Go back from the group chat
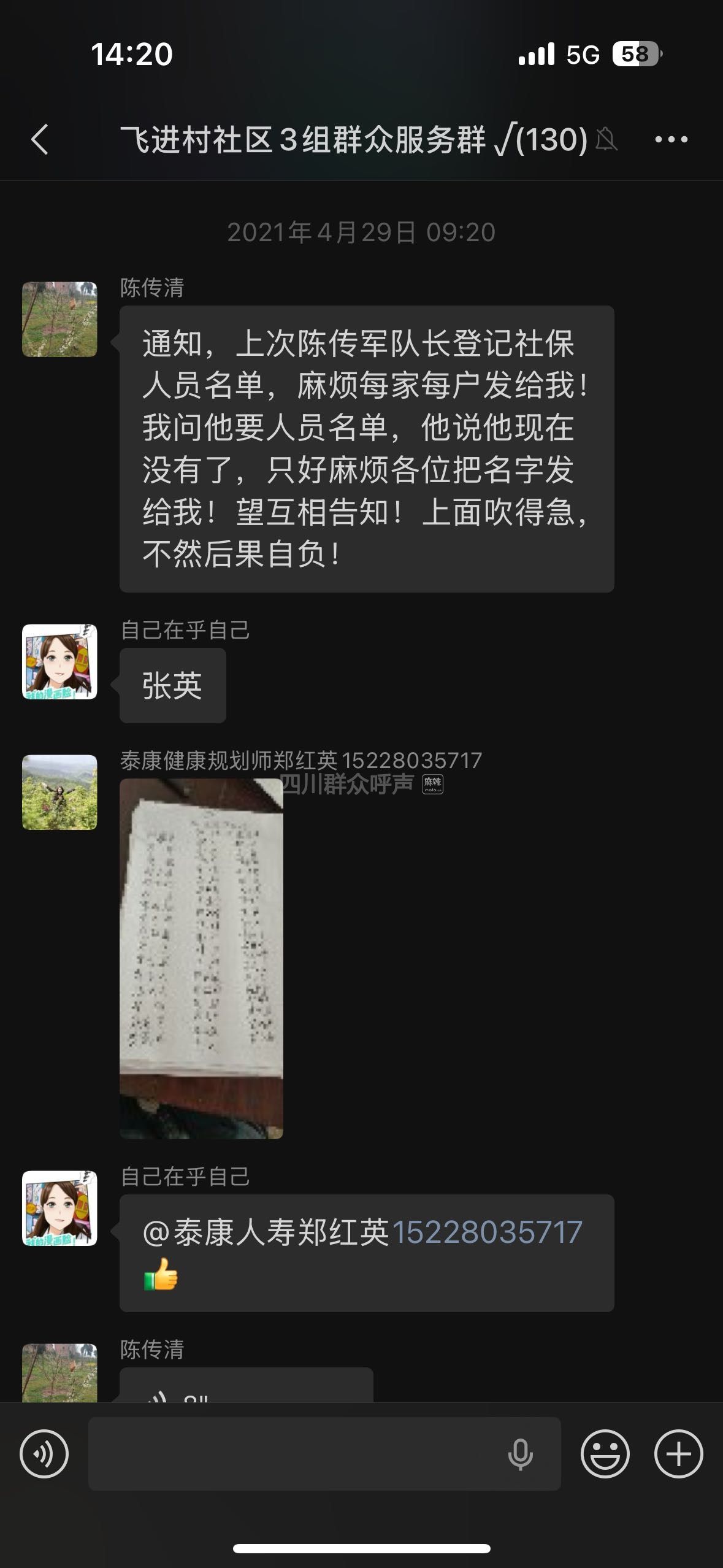The height and width of the screenshot is (1568, 723). point(40,139)
